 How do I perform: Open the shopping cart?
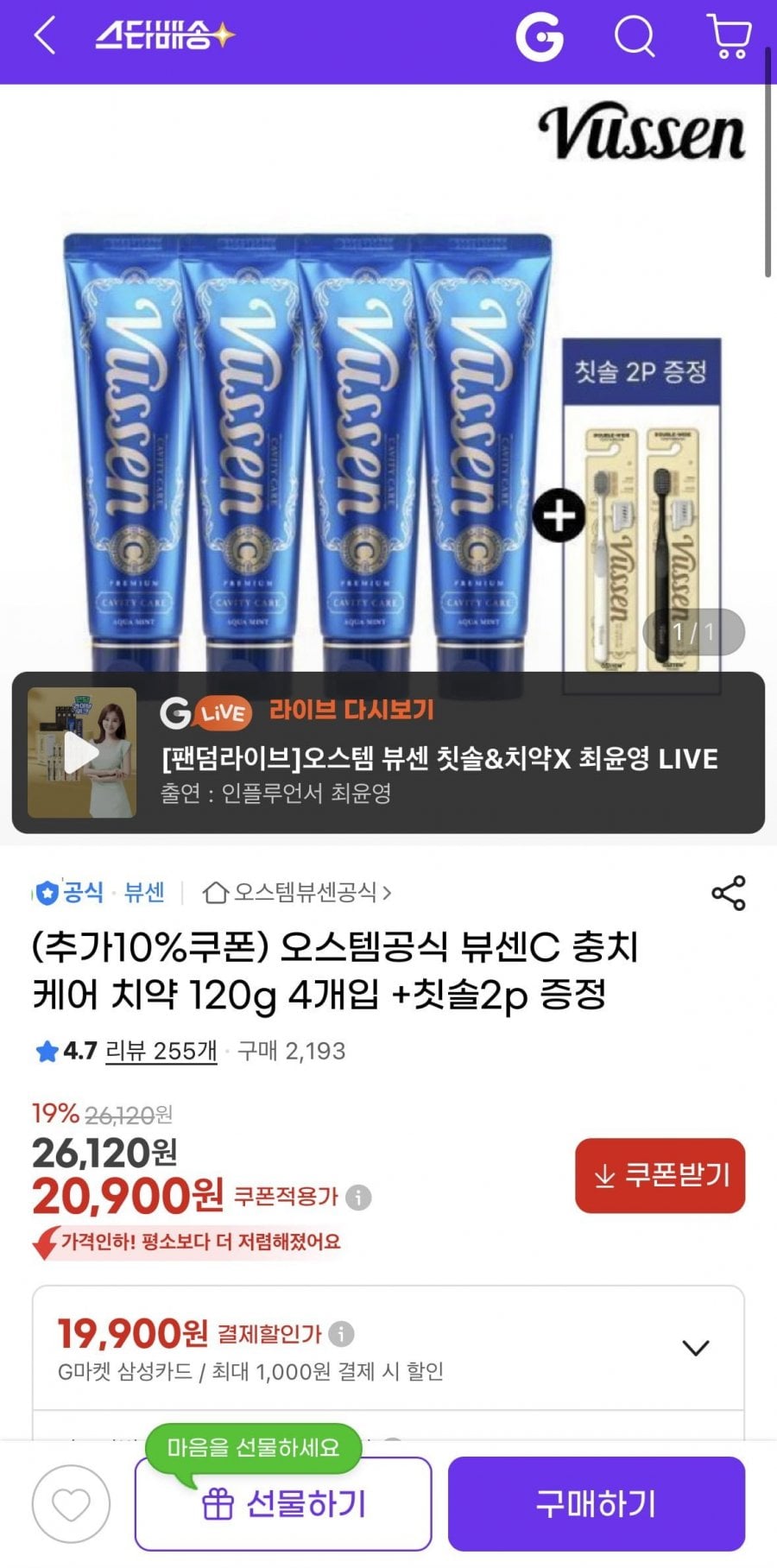click(730, 37)
